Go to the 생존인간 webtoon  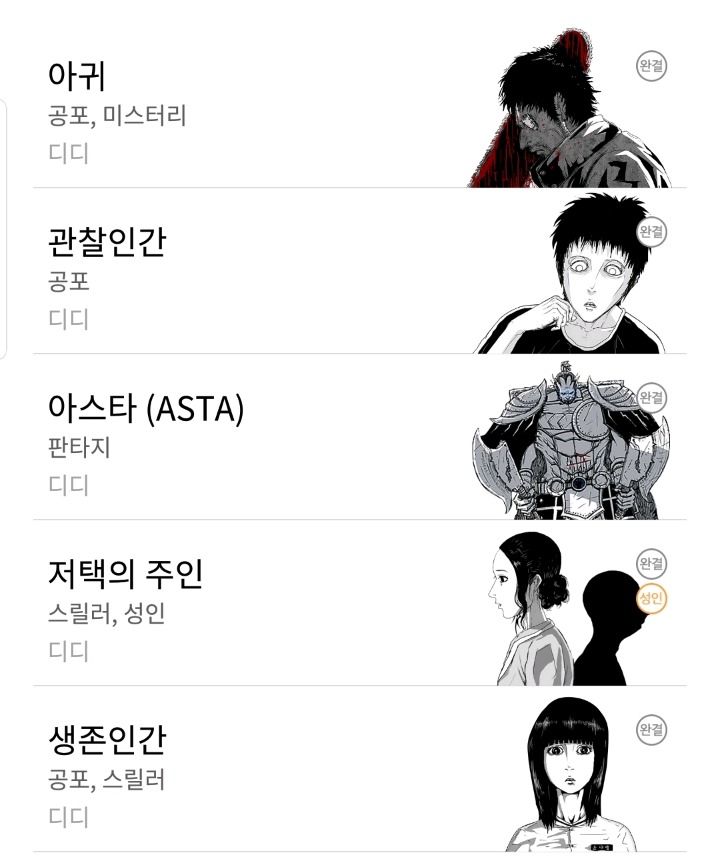(x=106, y=740)
